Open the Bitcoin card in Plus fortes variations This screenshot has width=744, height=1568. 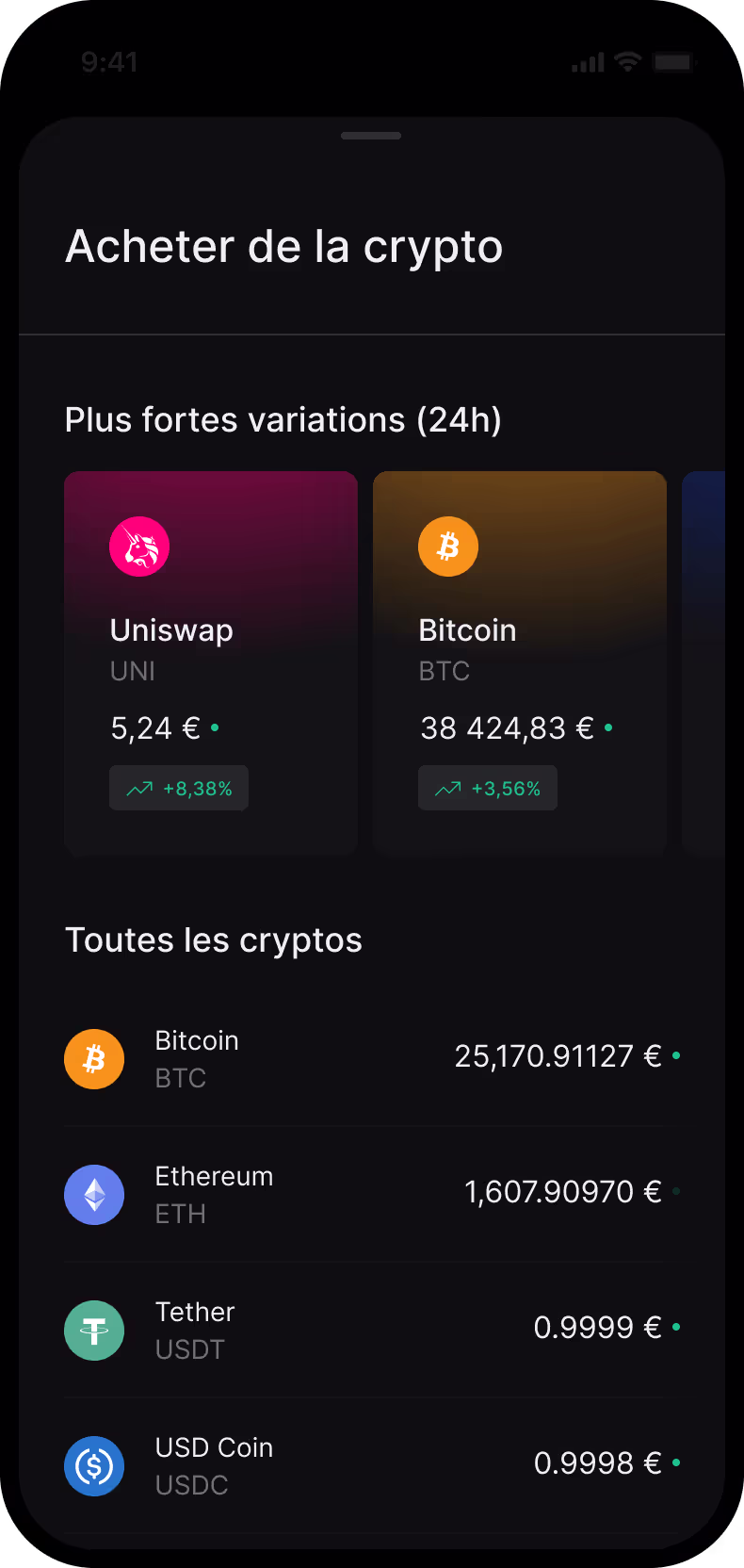[x=519, y=662]
